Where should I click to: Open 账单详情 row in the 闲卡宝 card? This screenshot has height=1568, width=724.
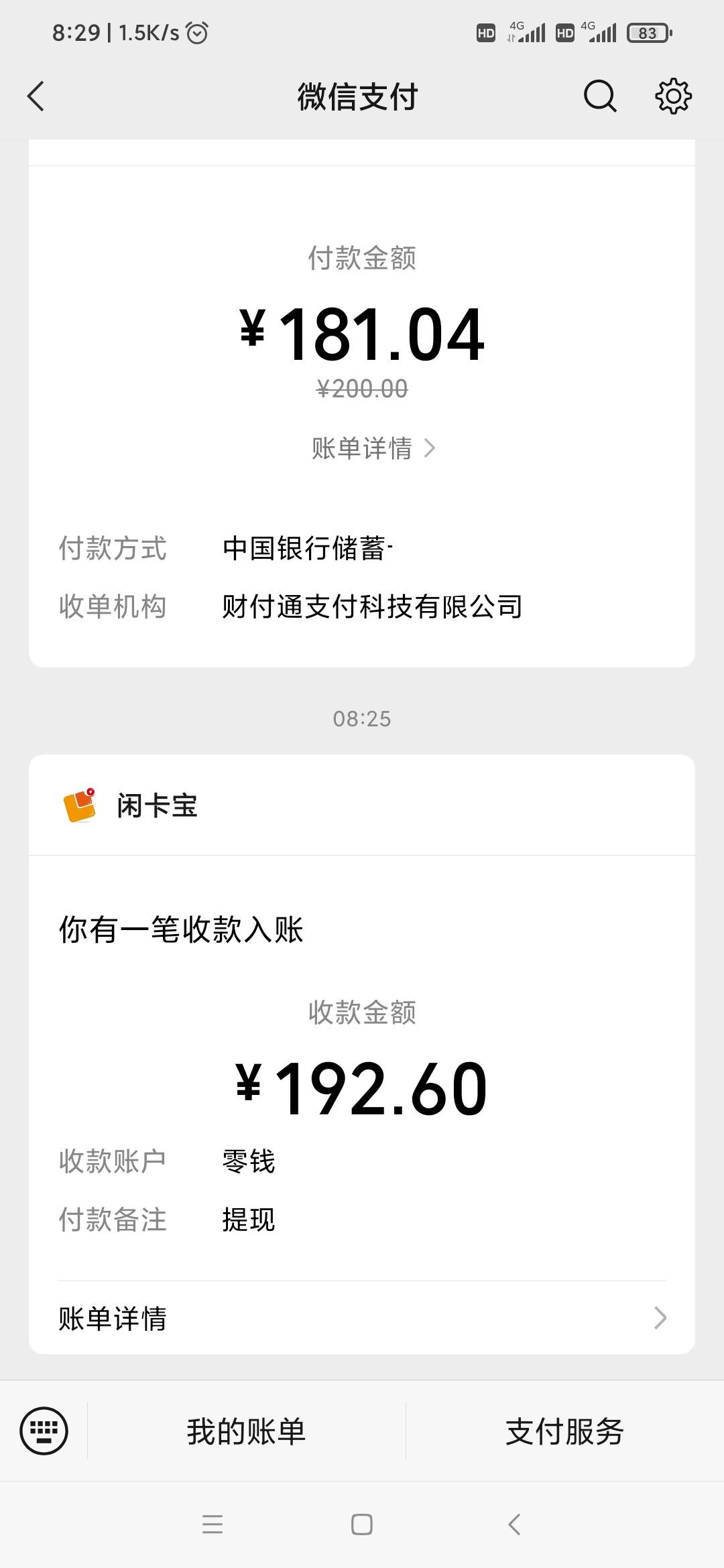(x=362, y=1318)
